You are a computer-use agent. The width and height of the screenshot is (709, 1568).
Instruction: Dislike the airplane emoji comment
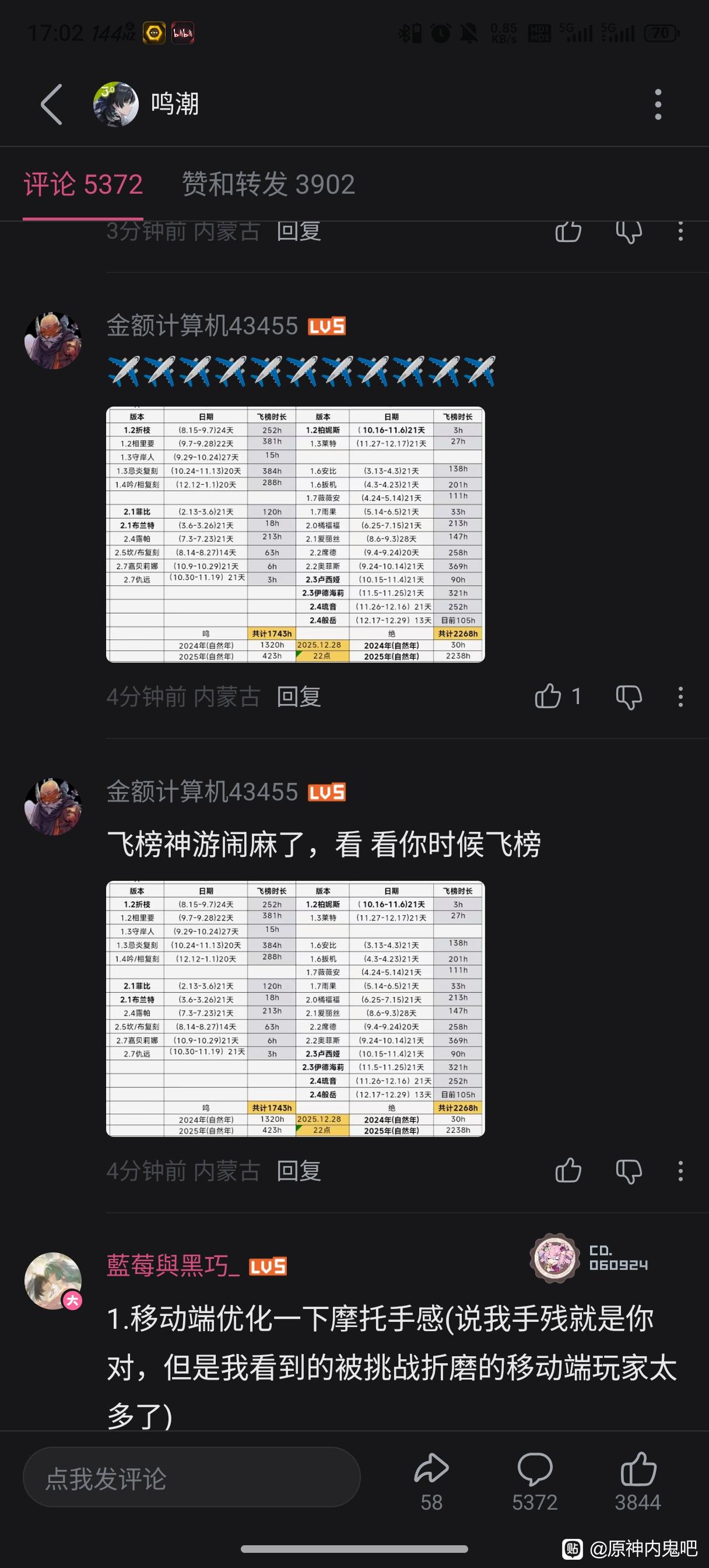tap(629, 696)
